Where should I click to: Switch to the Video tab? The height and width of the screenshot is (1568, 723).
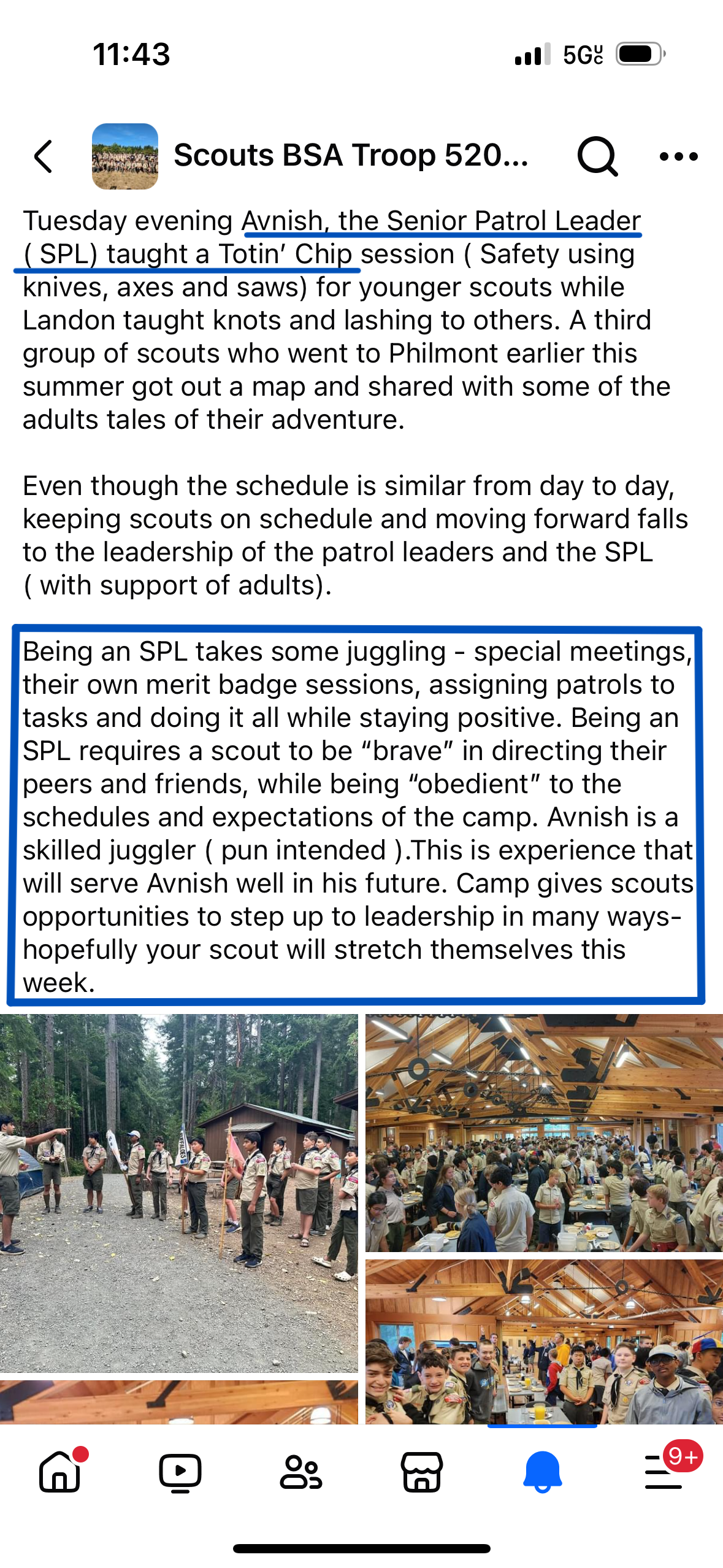[180, 1472]
